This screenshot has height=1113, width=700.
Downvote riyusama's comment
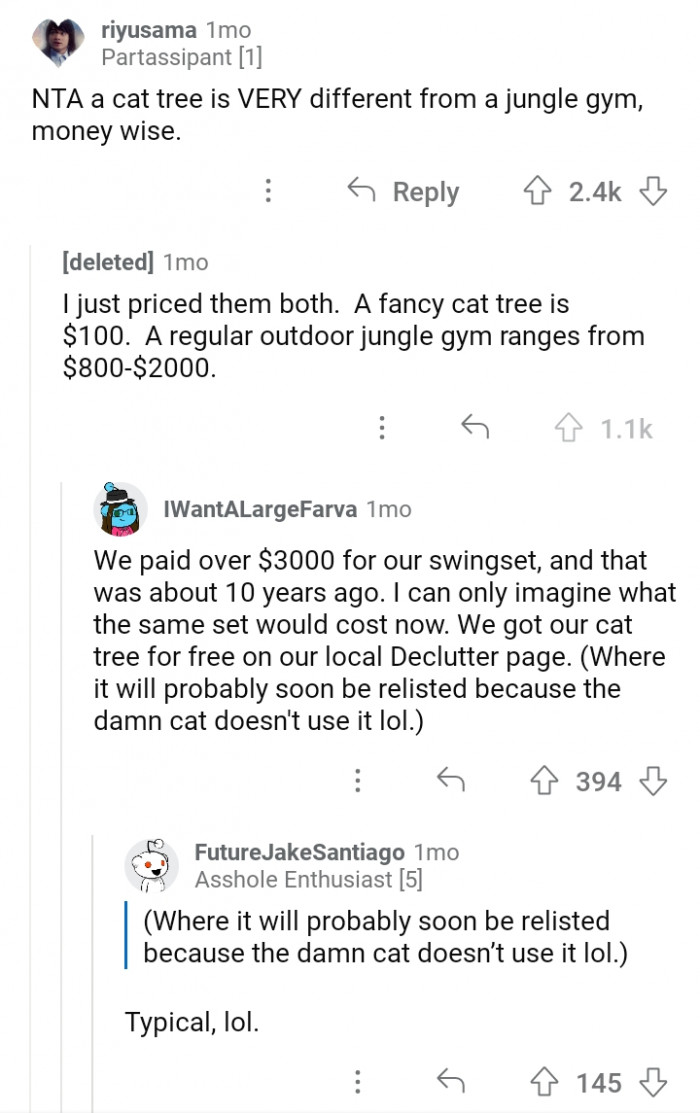point(653,191)
